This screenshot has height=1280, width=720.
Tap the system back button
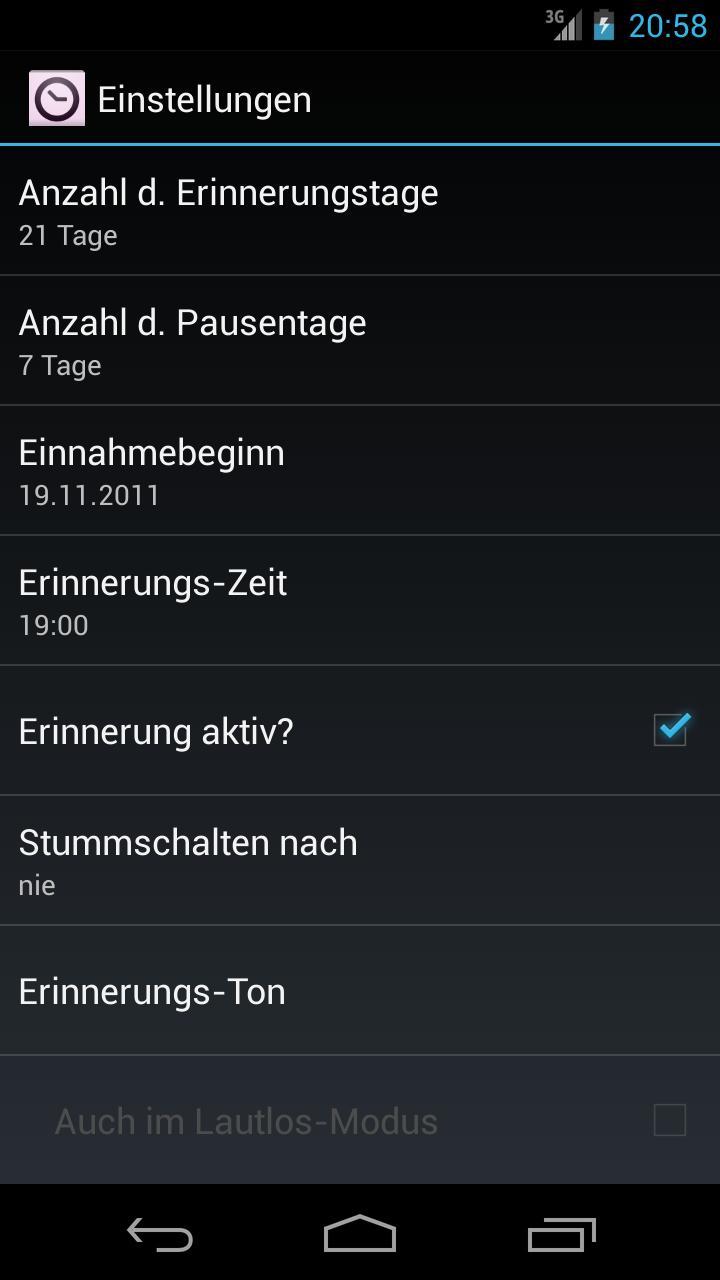pos(160,1234)
